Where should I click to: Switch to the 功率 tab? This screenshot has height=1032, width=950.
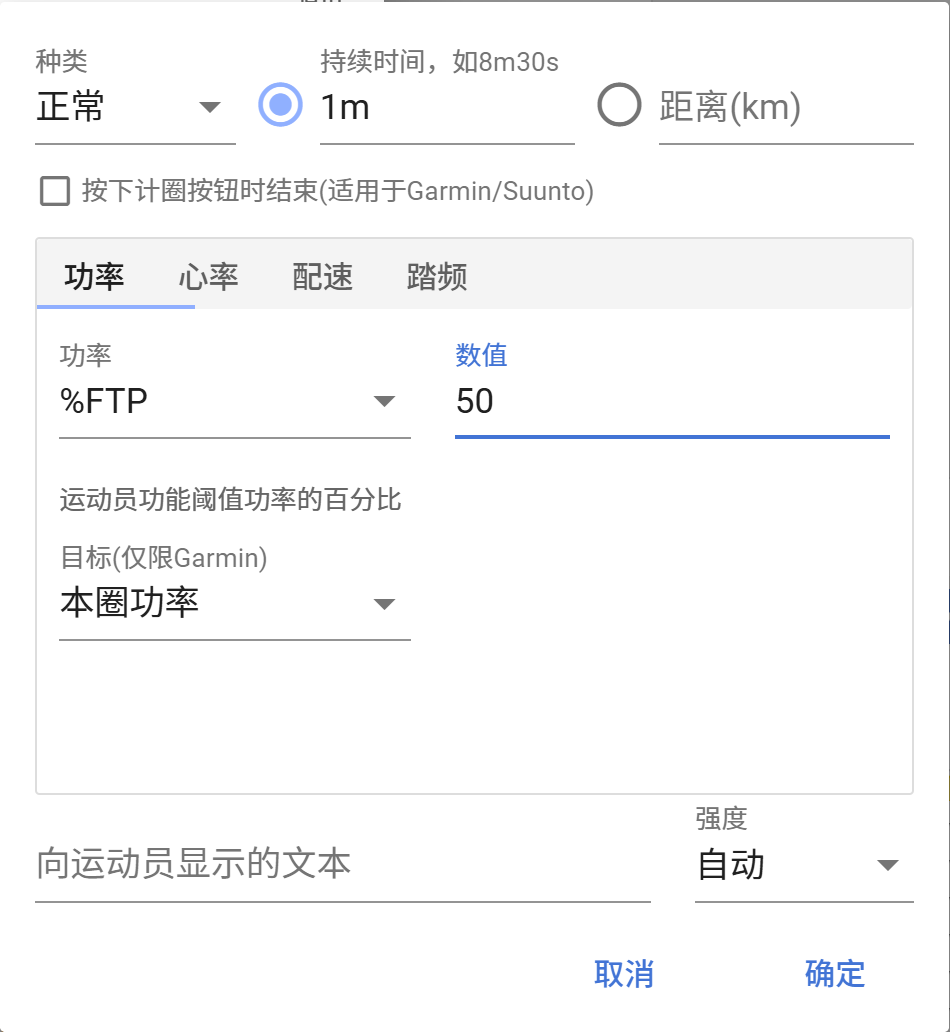click(x=94, y=276)
